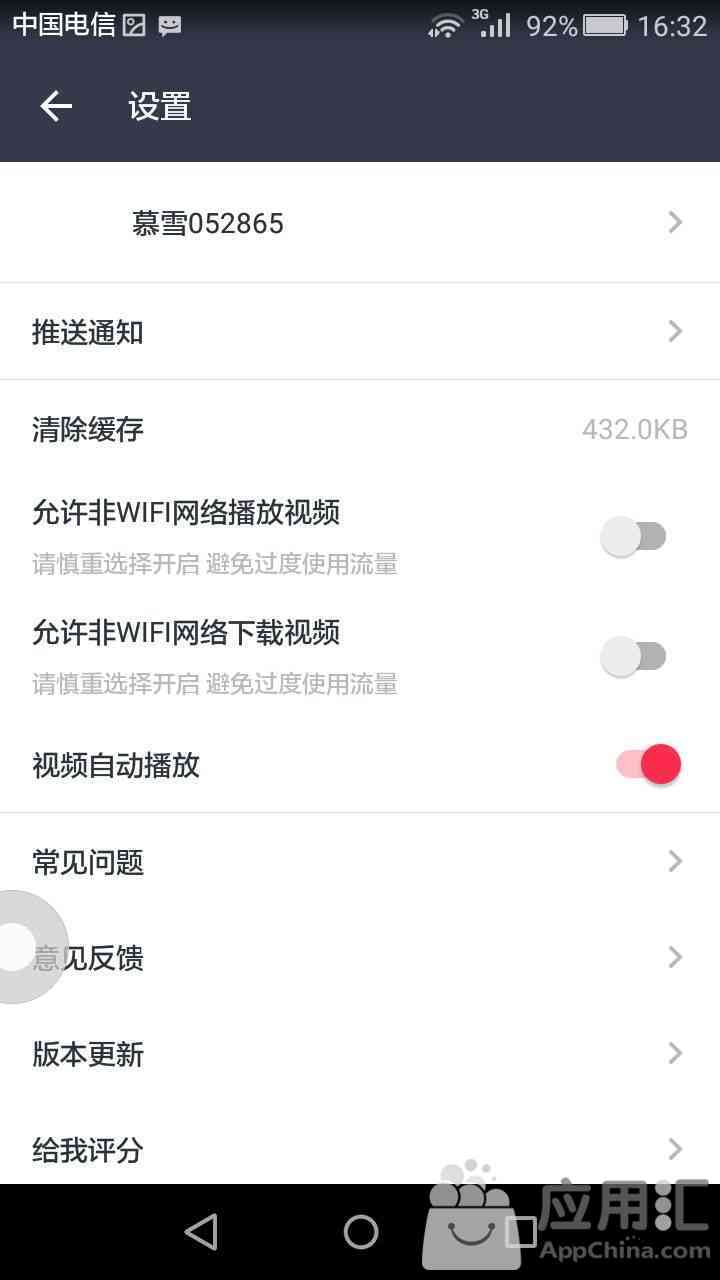The width and height of the screenshot is (720, 1280).
Task: Tap the system home button
Action: [360, 1232]
